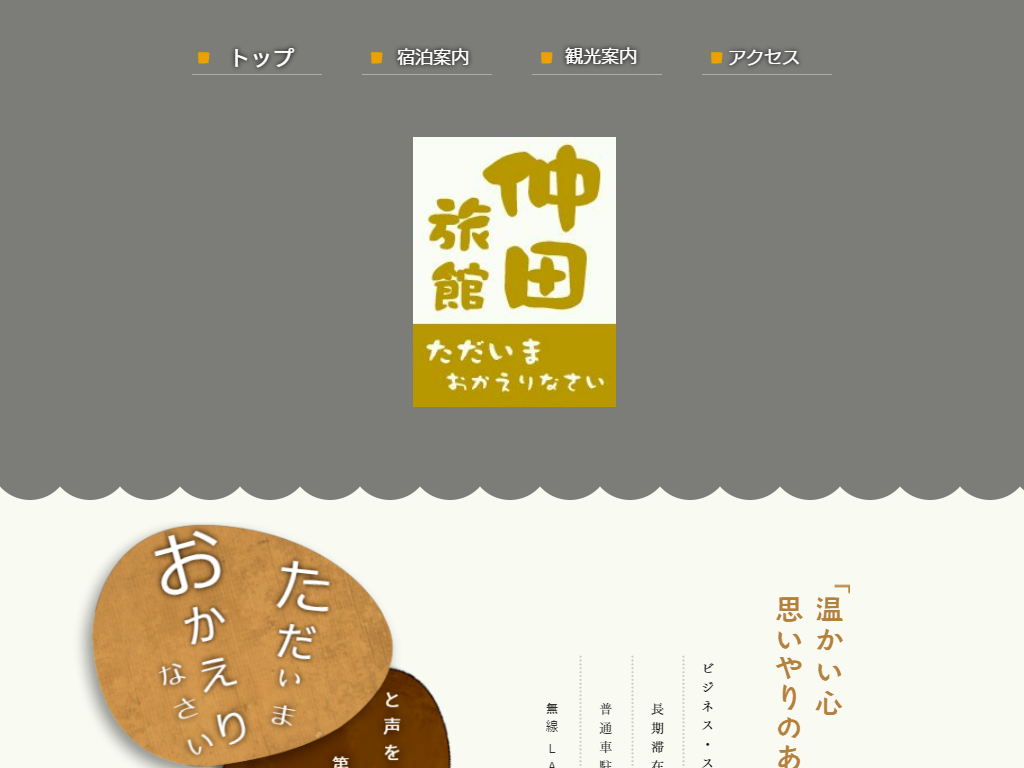Image resolution: width=1024 pixels, height=768 pixels.
Task: Open the 観光案内 page
Action: pos(597,57)
